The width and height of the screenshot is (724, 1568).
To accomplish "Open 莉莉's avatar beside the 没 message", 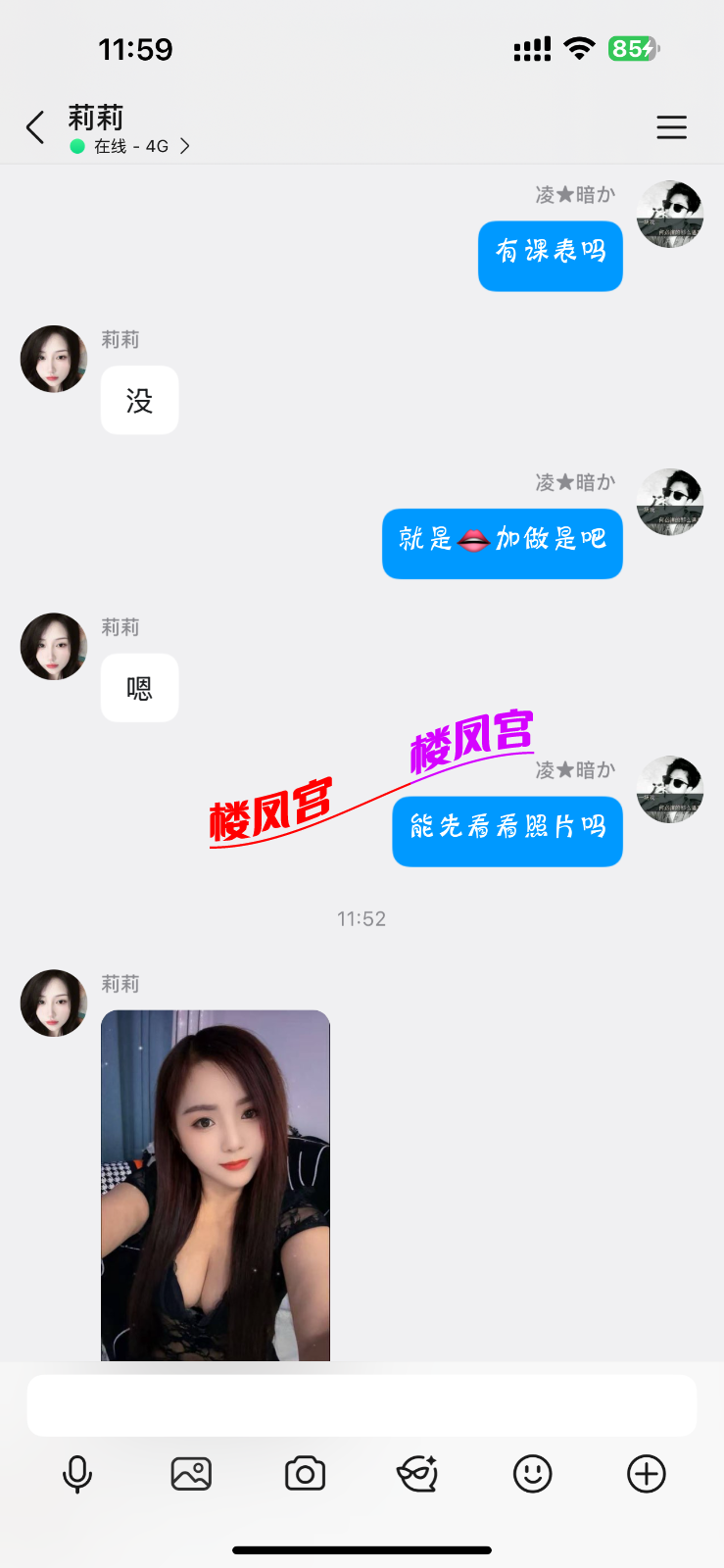I will [54, 360].
